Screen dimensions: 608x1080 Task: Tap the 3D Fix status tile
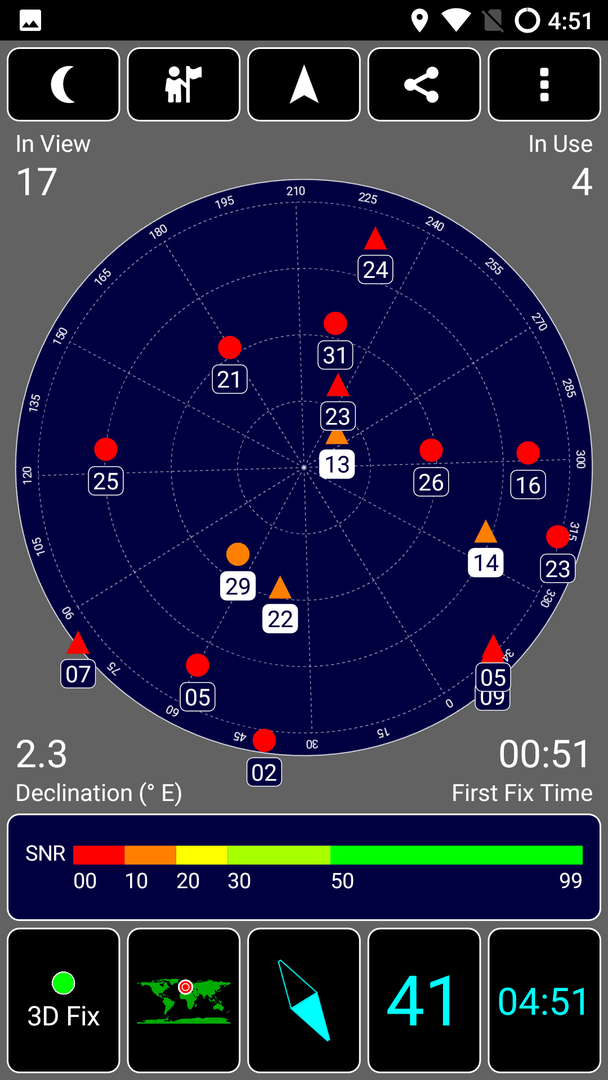[63, 1000]
